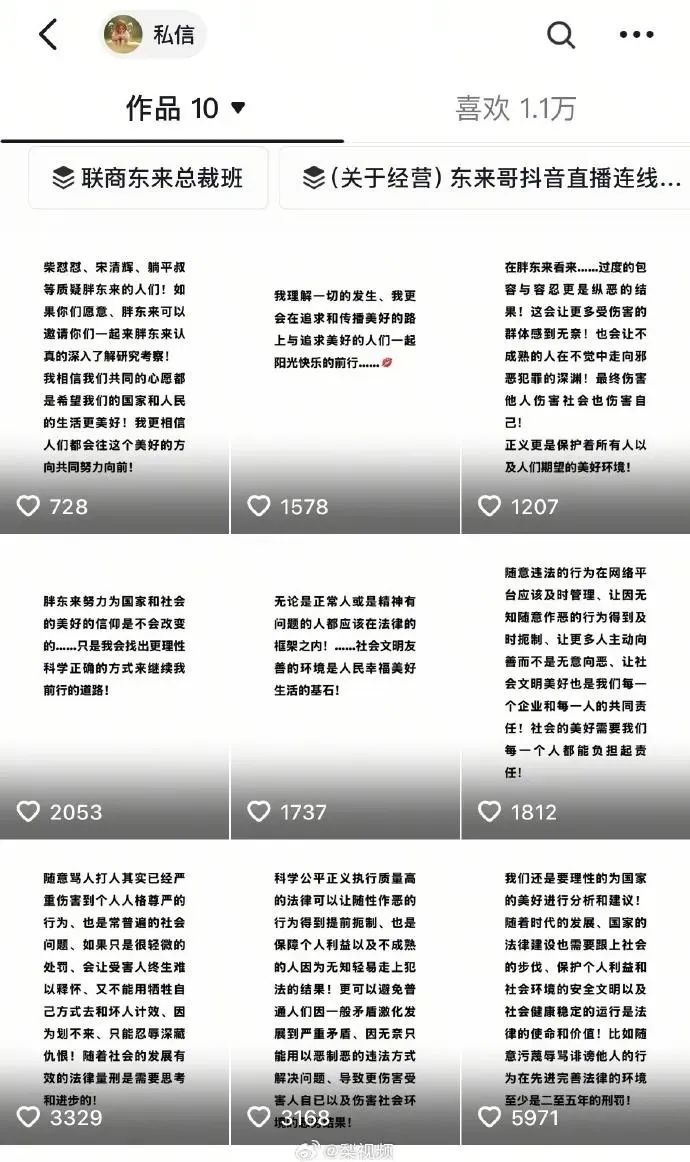Open the post with 1812 likes

coord(576,688)
